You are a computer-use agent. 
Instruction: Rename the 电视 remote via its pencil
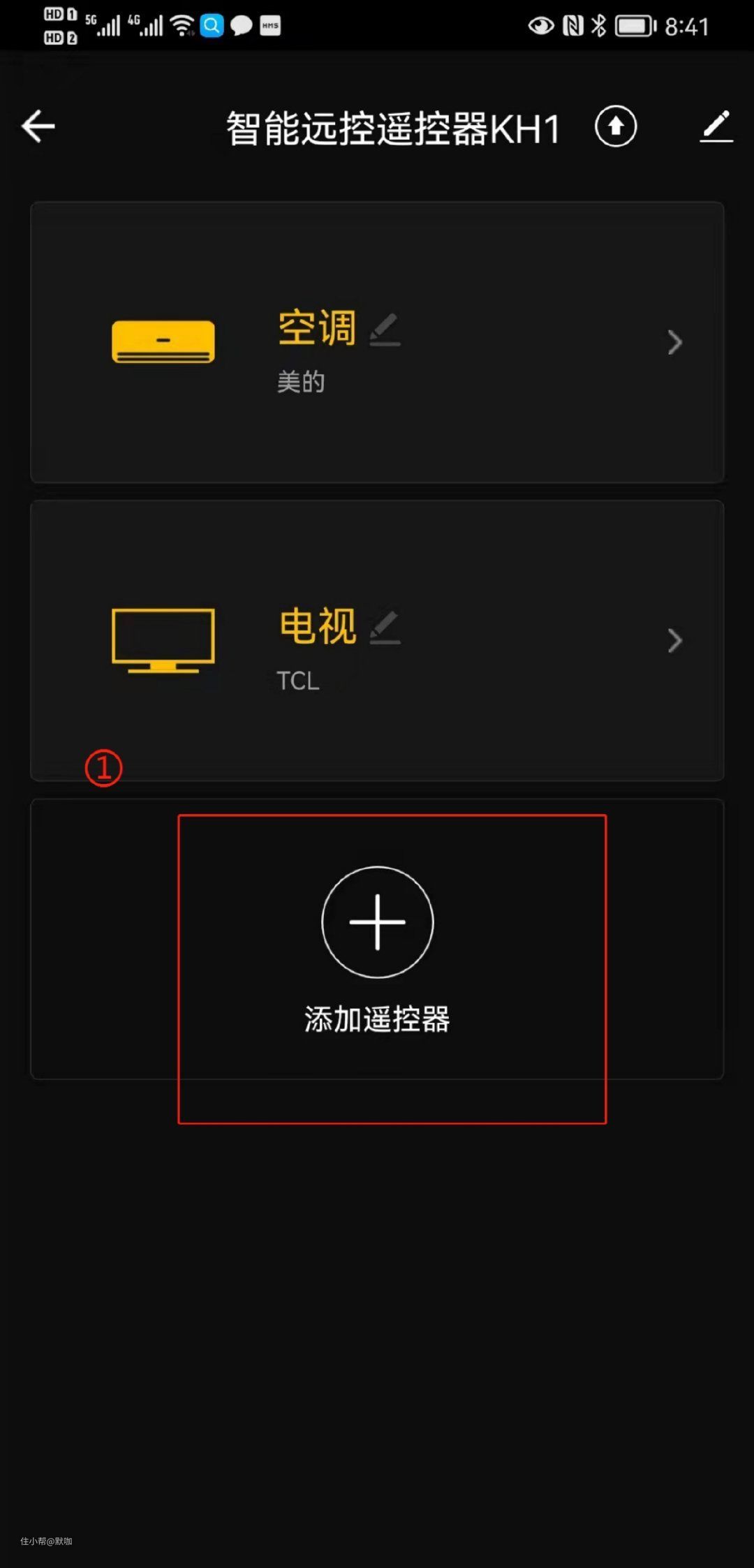click(385, 627)
